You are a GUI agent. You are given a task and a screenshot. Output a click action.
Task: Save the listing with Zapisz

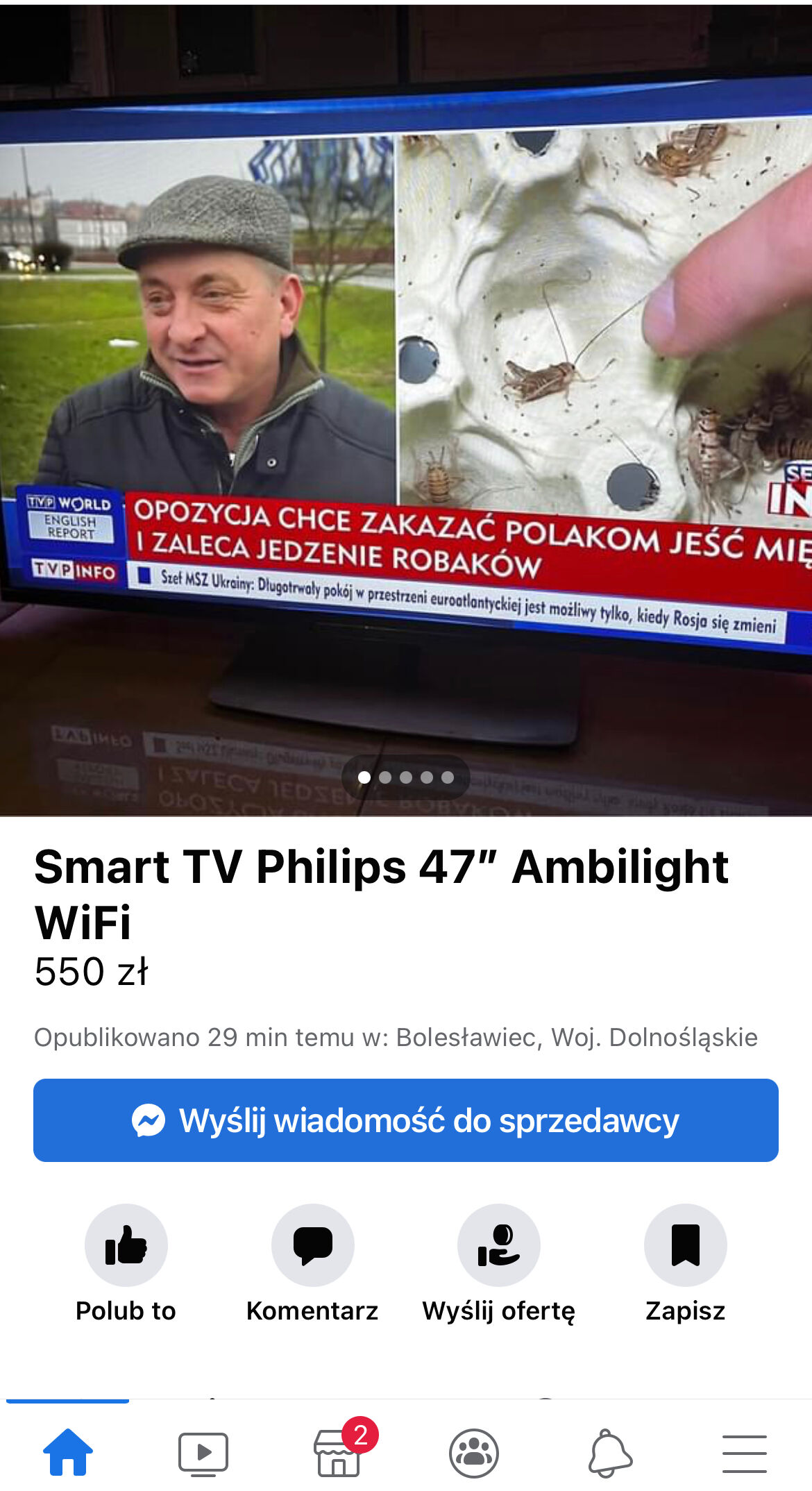685,1245
